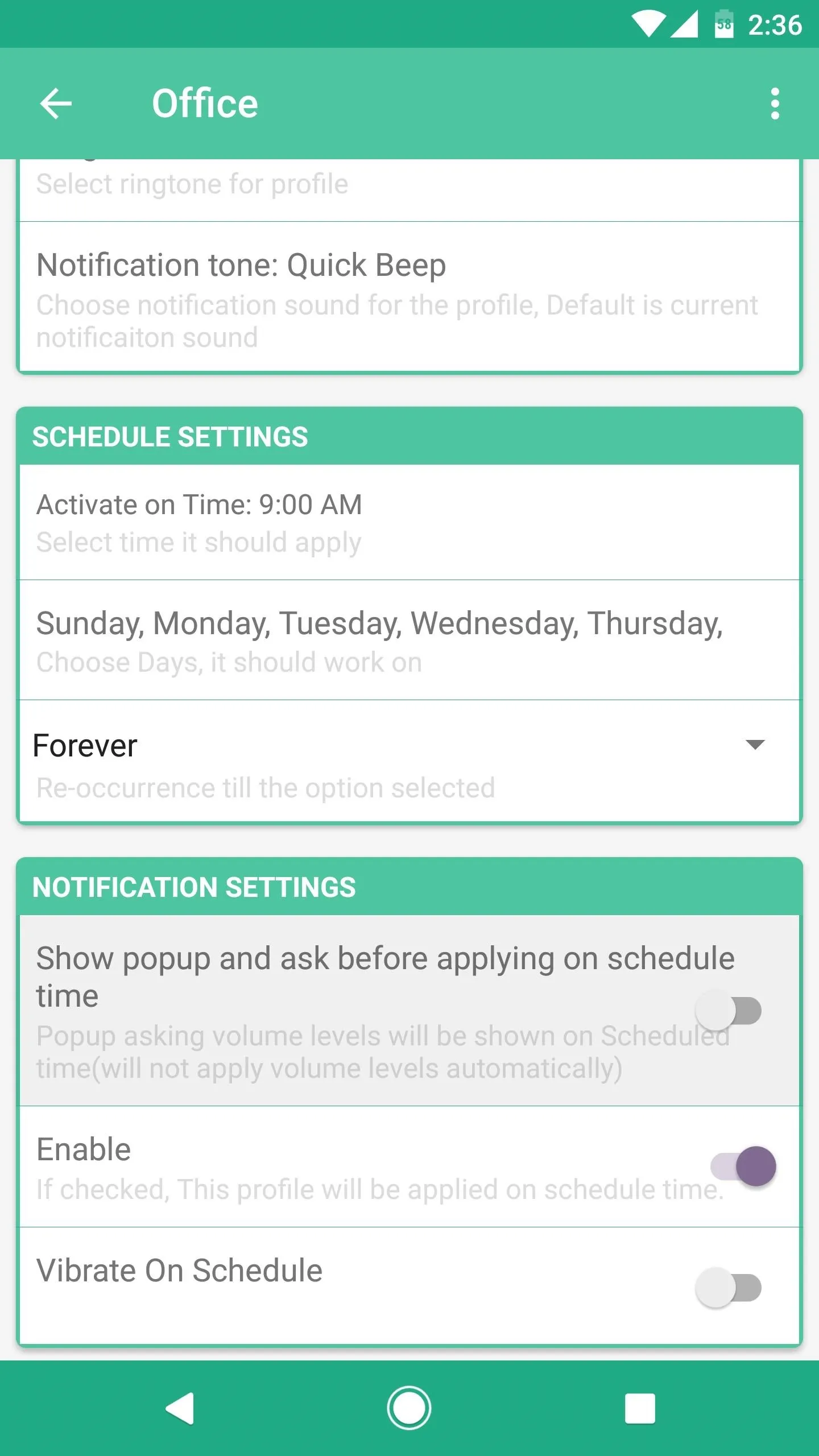Disable the Enable switch for this profile

pyautogui.click(x=743, y=1166)
